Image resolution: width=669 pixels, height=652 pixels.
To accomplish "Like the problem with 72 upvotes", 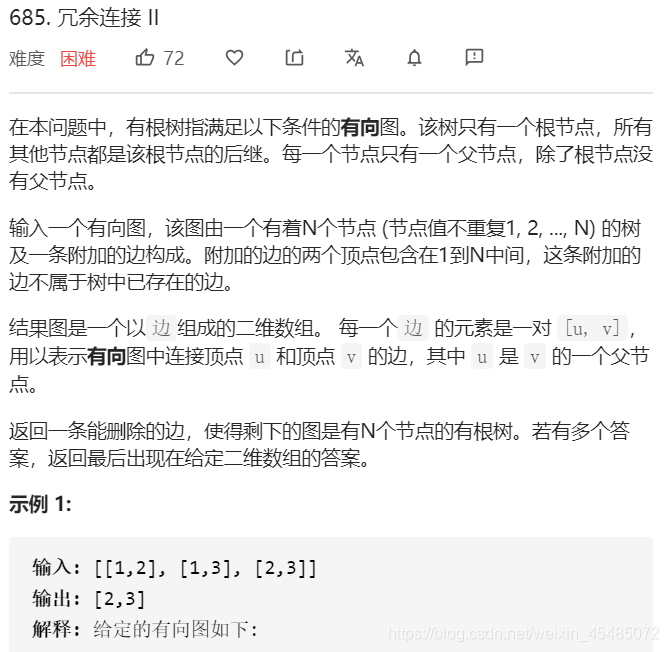I will click(x=146, y=58).
